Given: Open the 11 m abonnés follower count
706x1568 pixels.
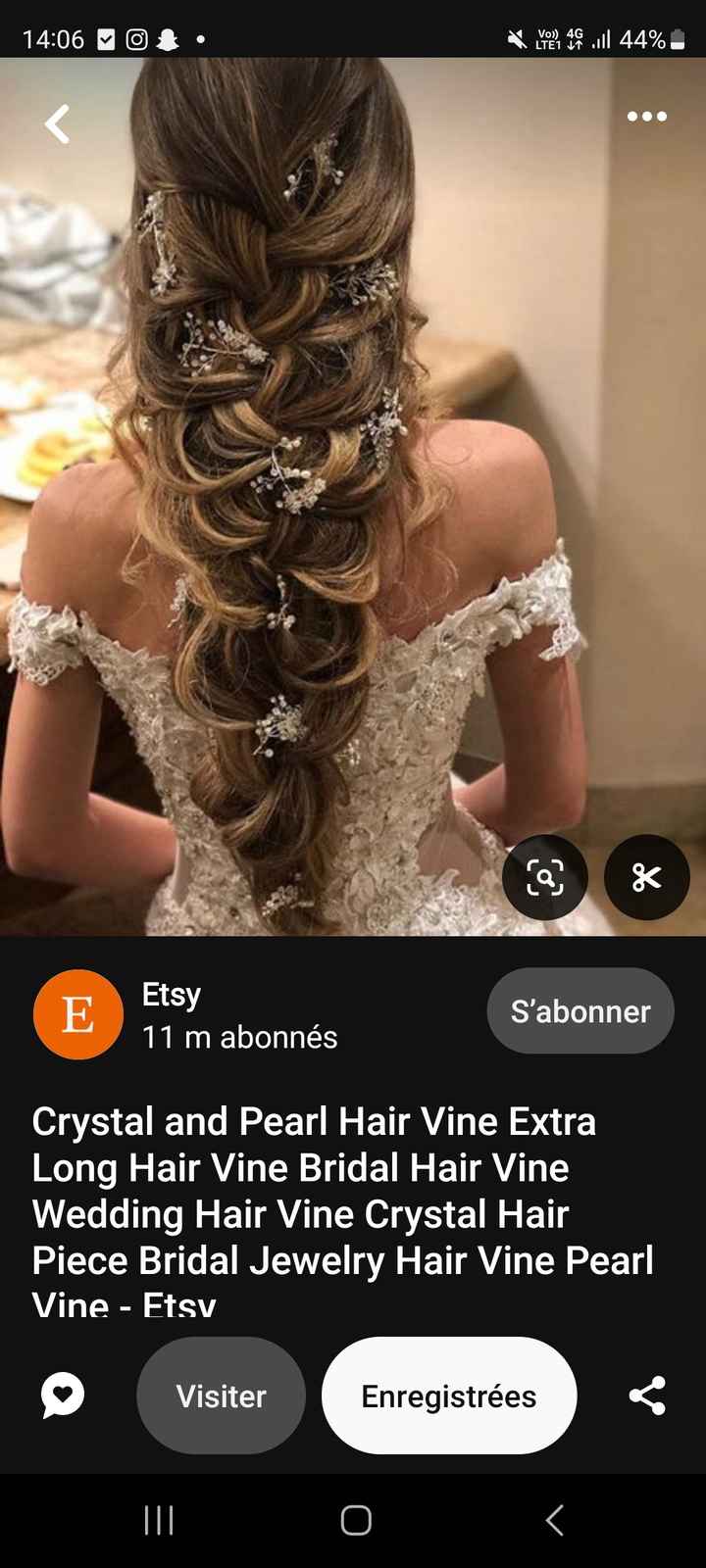Looking at the screenshot, I should pos(240,1037).
